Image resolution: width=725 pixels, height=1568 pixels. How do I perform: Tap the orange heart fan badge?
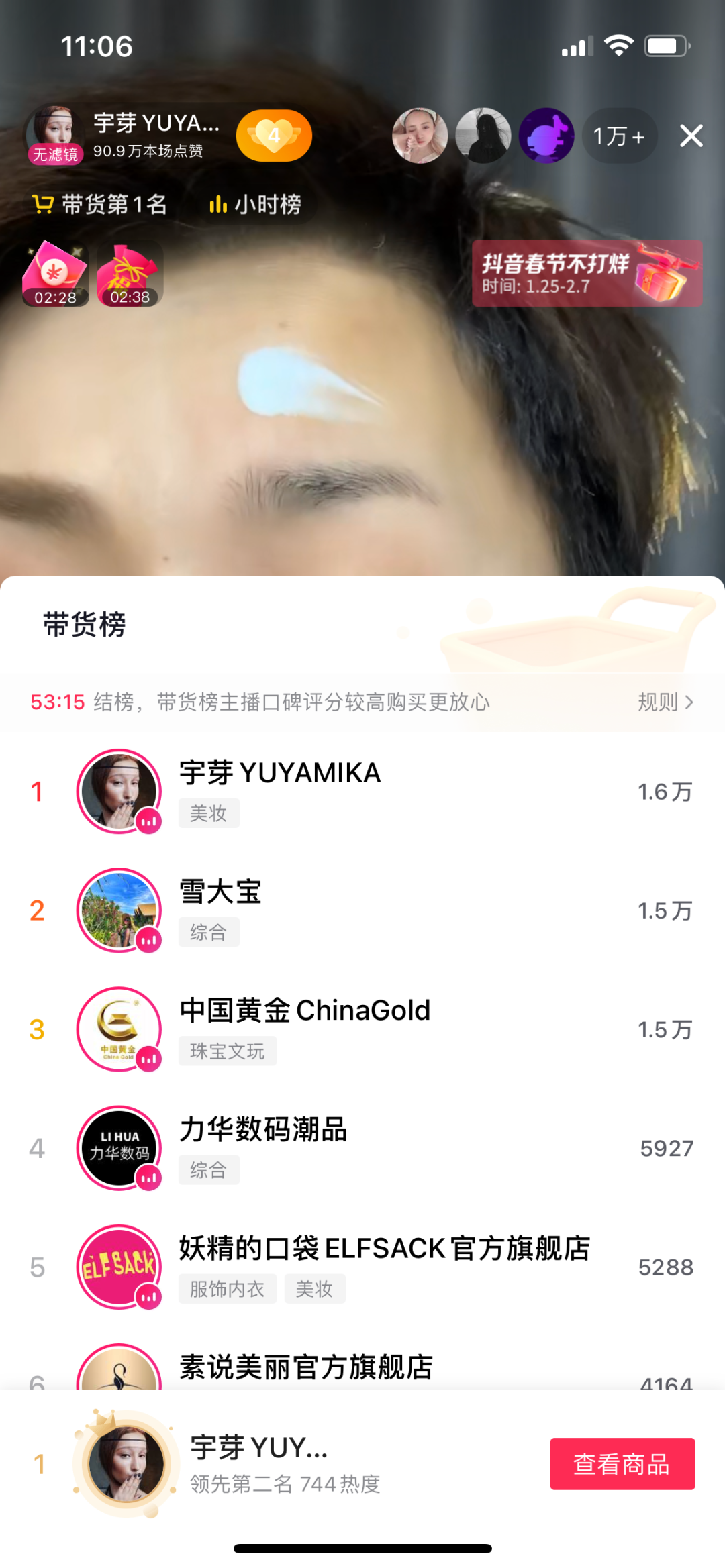click(x=274, y=136)
